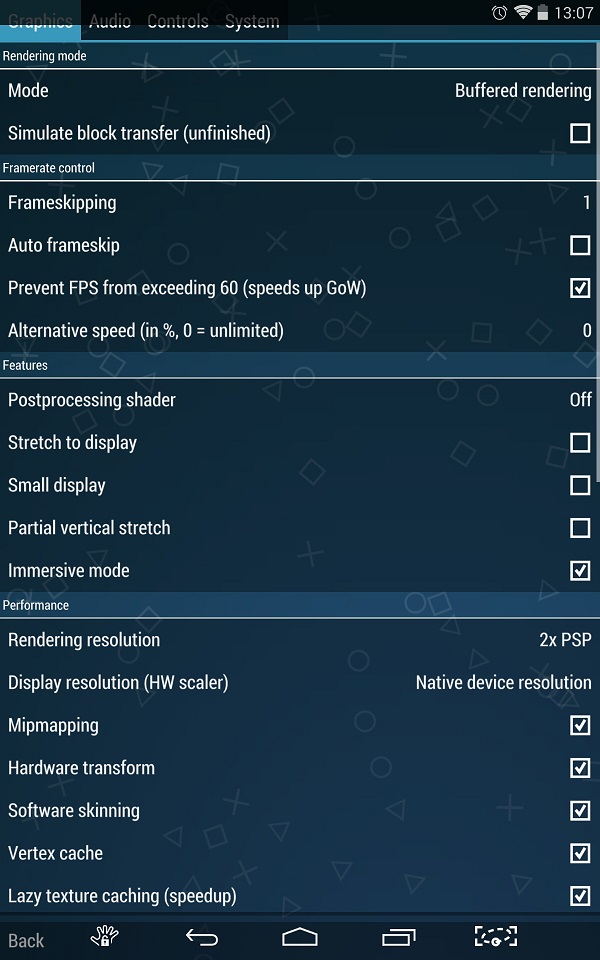The width and height of the screenshot is (600, 960).
Task: Change Rendering resolution from 2x PSP
Action: click(300, 640)
